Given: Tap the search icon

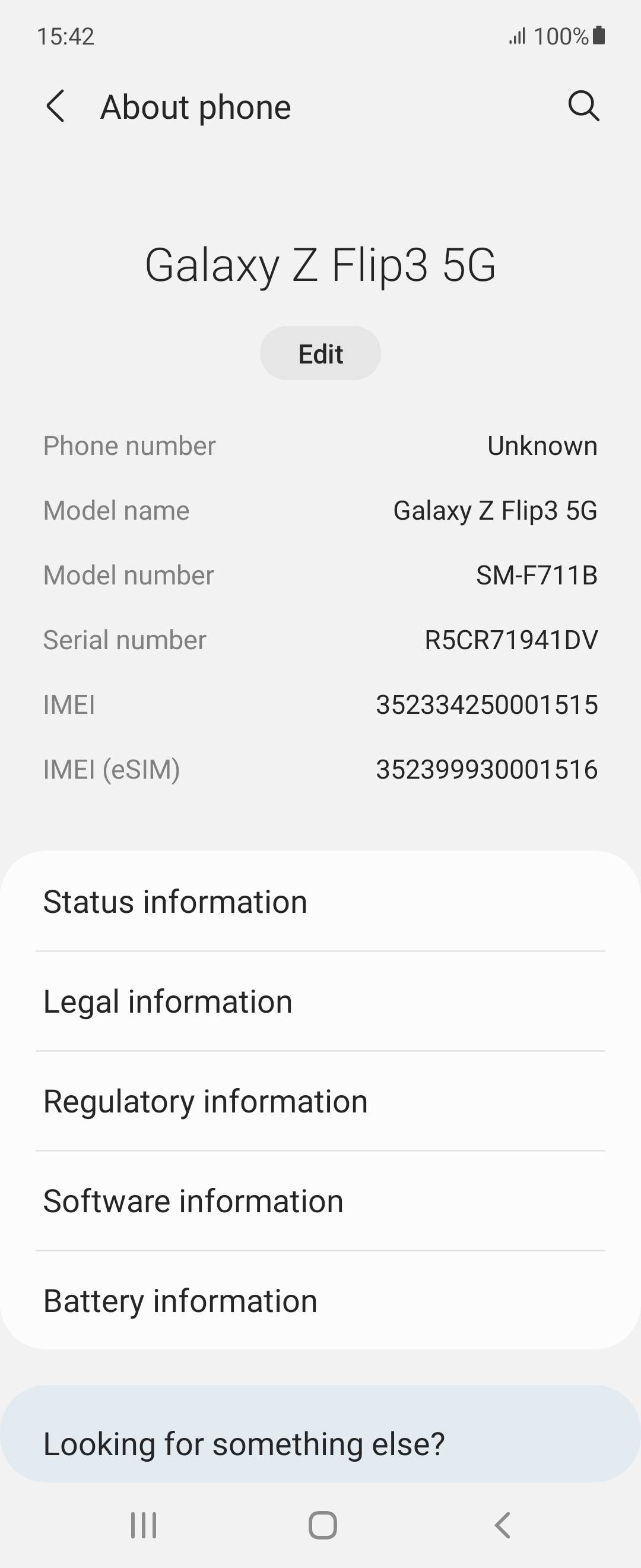Looking at the screenshot, I should click(x=583, y=106).
